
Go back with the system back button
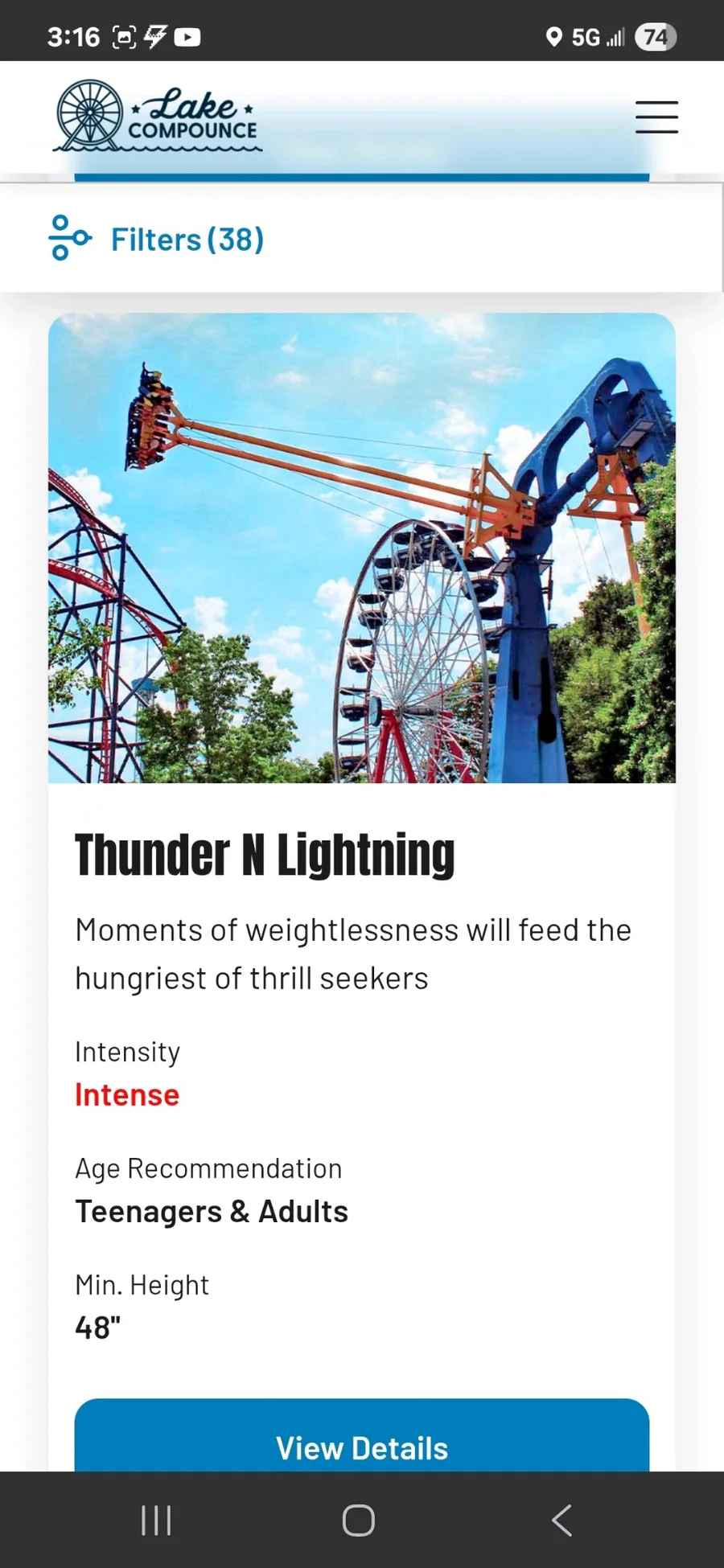coord(562,1520)
